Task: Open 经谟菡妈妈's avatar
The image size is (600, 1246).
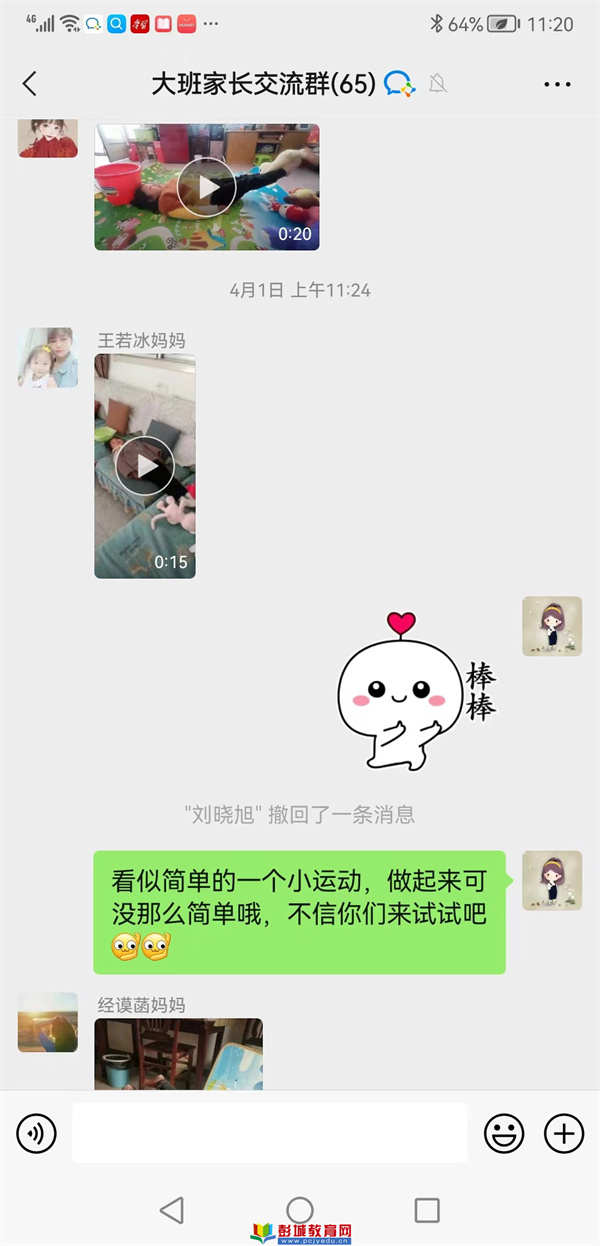Action: coord(47,1022)
